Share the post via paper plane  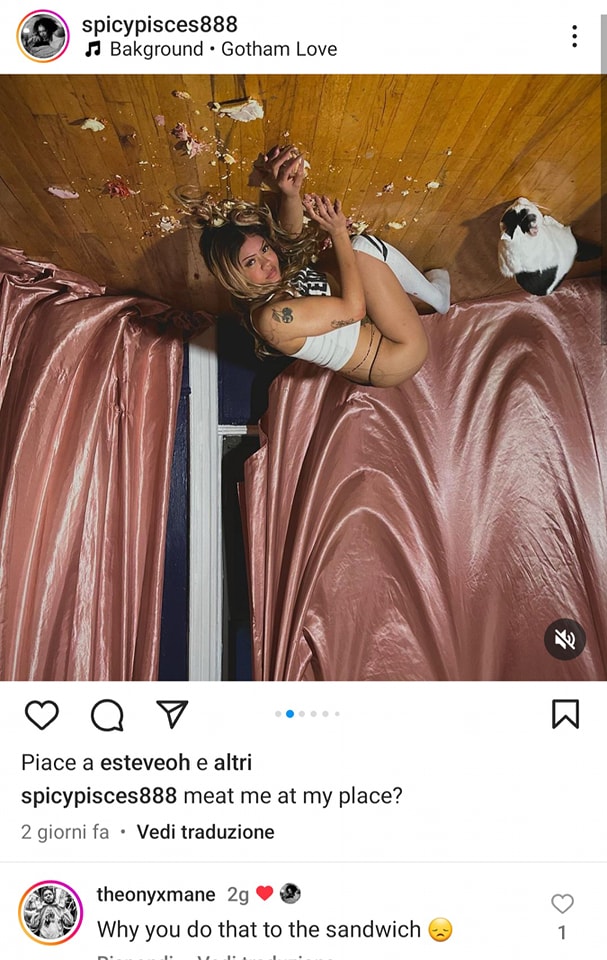[x=172, y=713]
